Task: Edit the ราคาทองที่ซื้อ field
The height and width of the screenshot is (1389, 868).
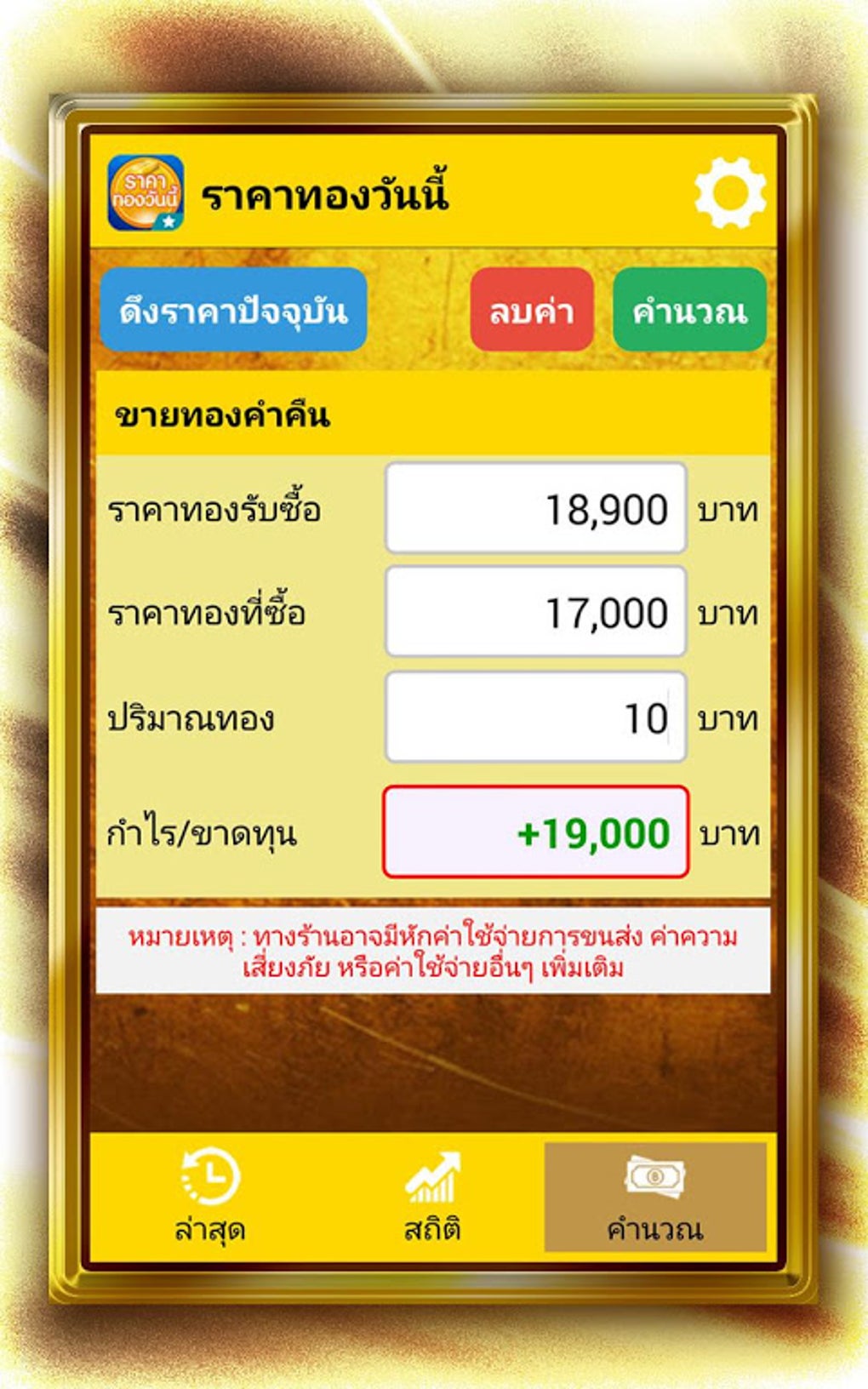Action: click(536, 613)
